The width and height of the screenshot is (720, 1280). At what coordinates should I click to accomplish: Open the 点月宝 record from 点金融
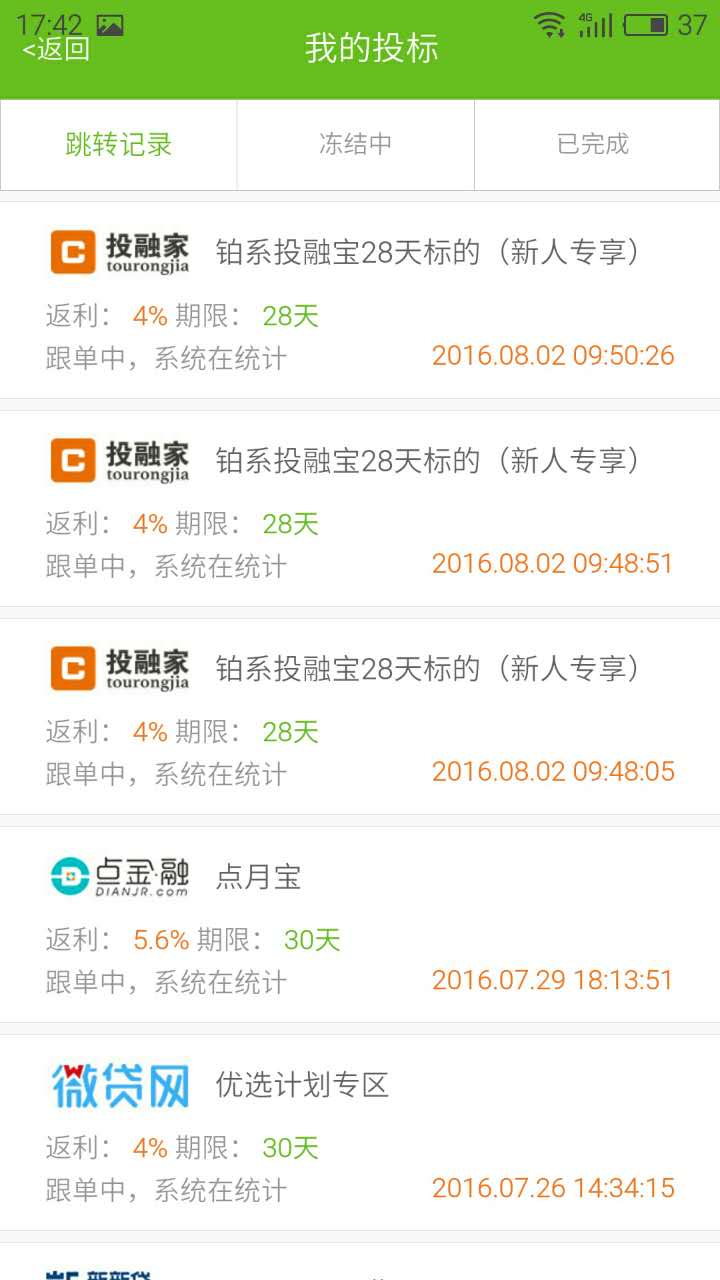point(360,924)
